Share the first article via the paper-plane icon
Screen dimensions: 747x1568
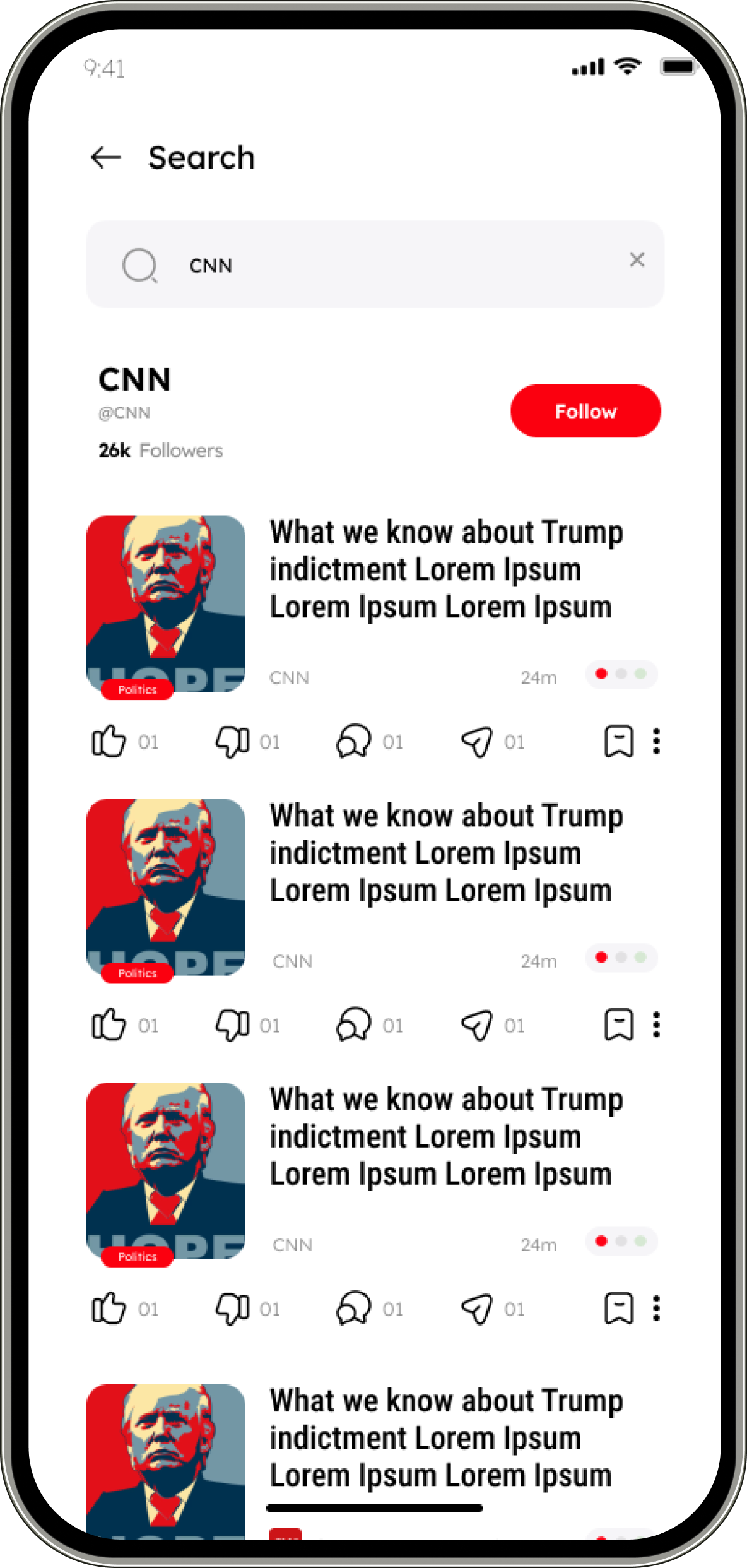pos(476,741)
